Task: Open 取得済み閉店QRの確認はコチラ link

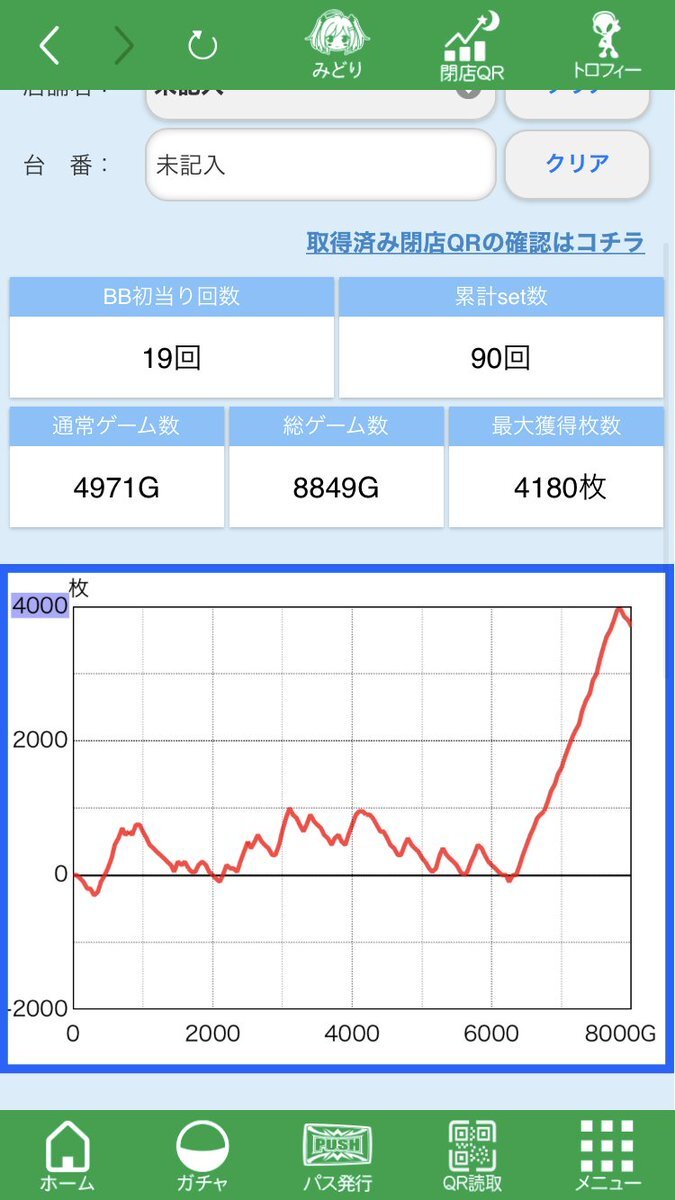Action: click(x=475, y=243)
